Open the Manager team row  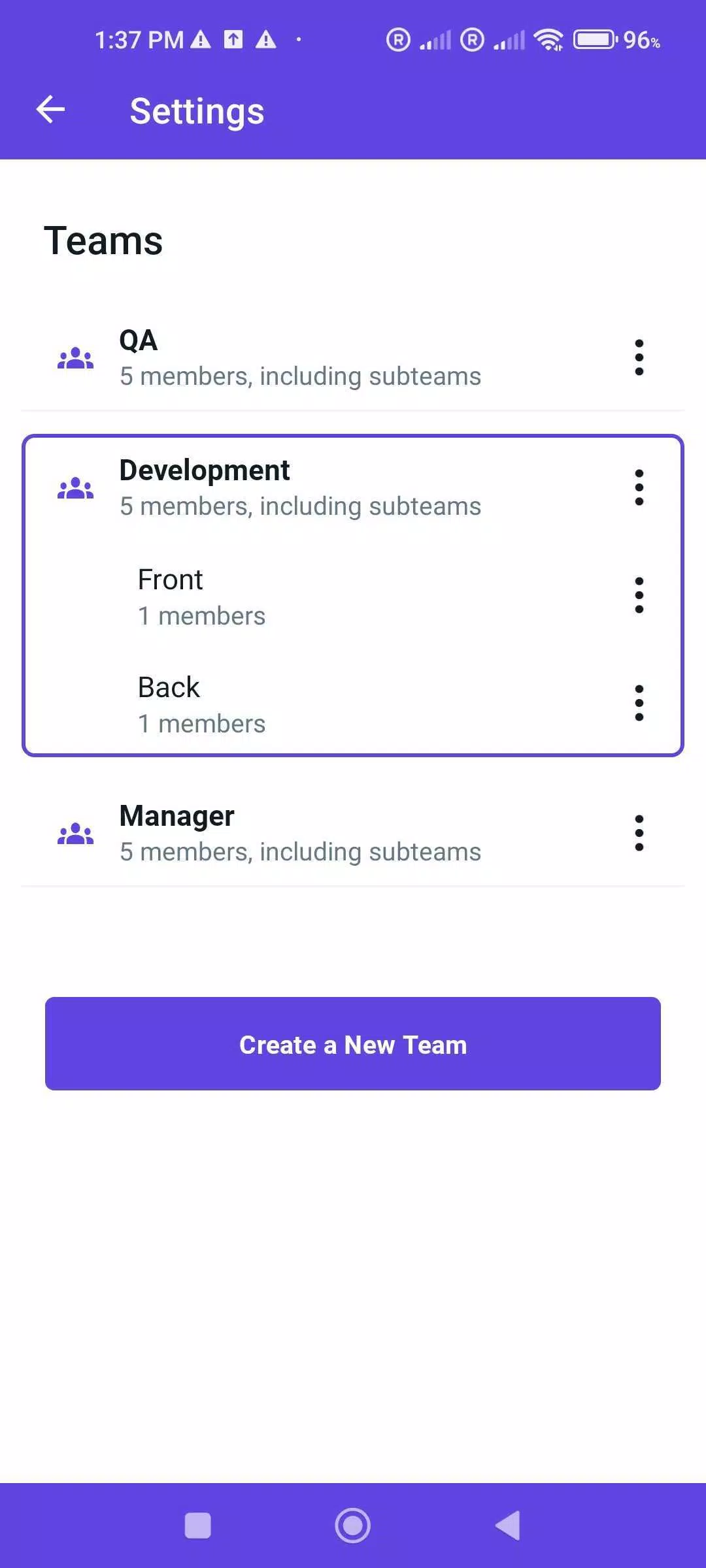point(299,834)
